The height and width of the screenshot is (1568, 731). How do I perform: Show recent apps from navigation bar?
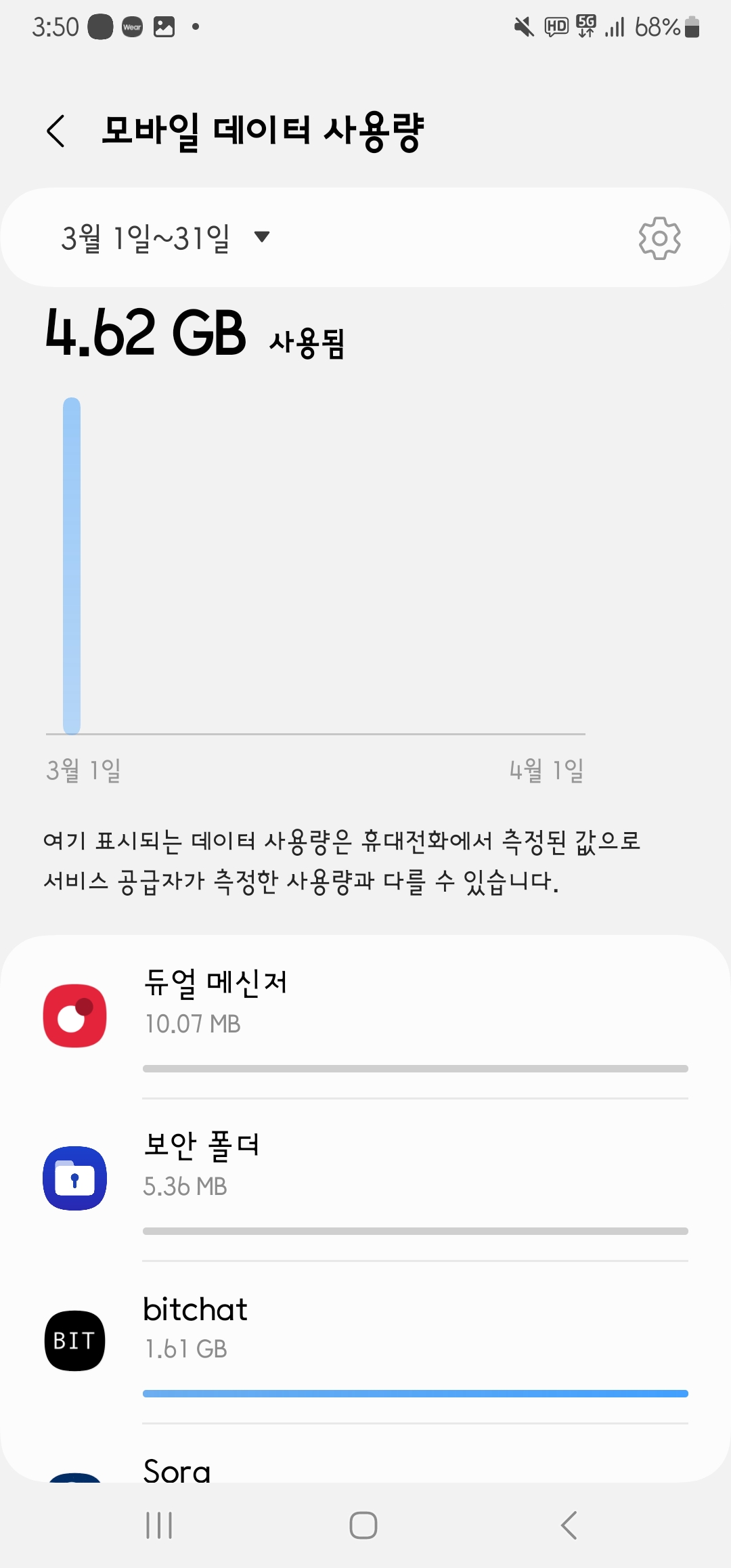point(160,1525)
